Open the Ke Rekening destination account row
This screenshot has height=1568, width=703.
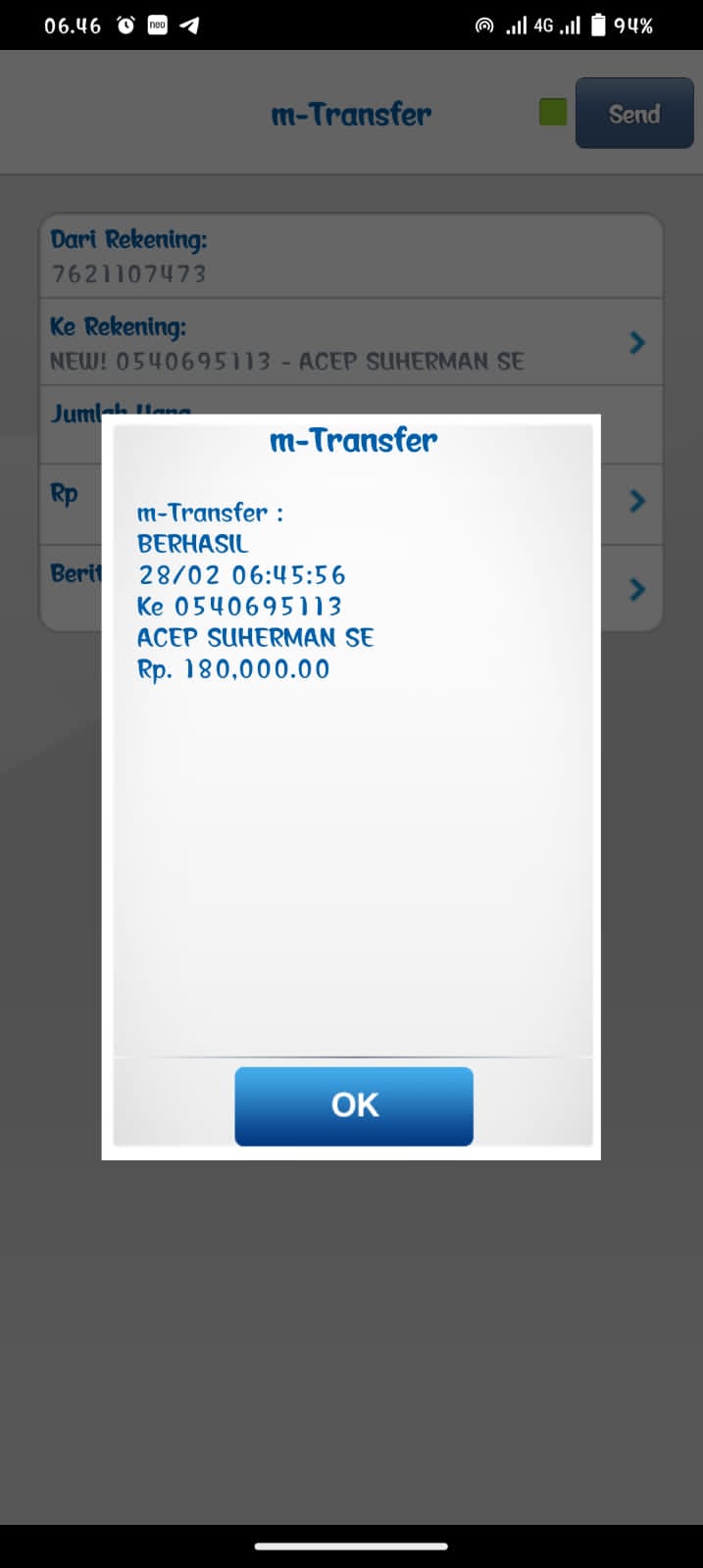pyautogui.click(x=351, y=342)
